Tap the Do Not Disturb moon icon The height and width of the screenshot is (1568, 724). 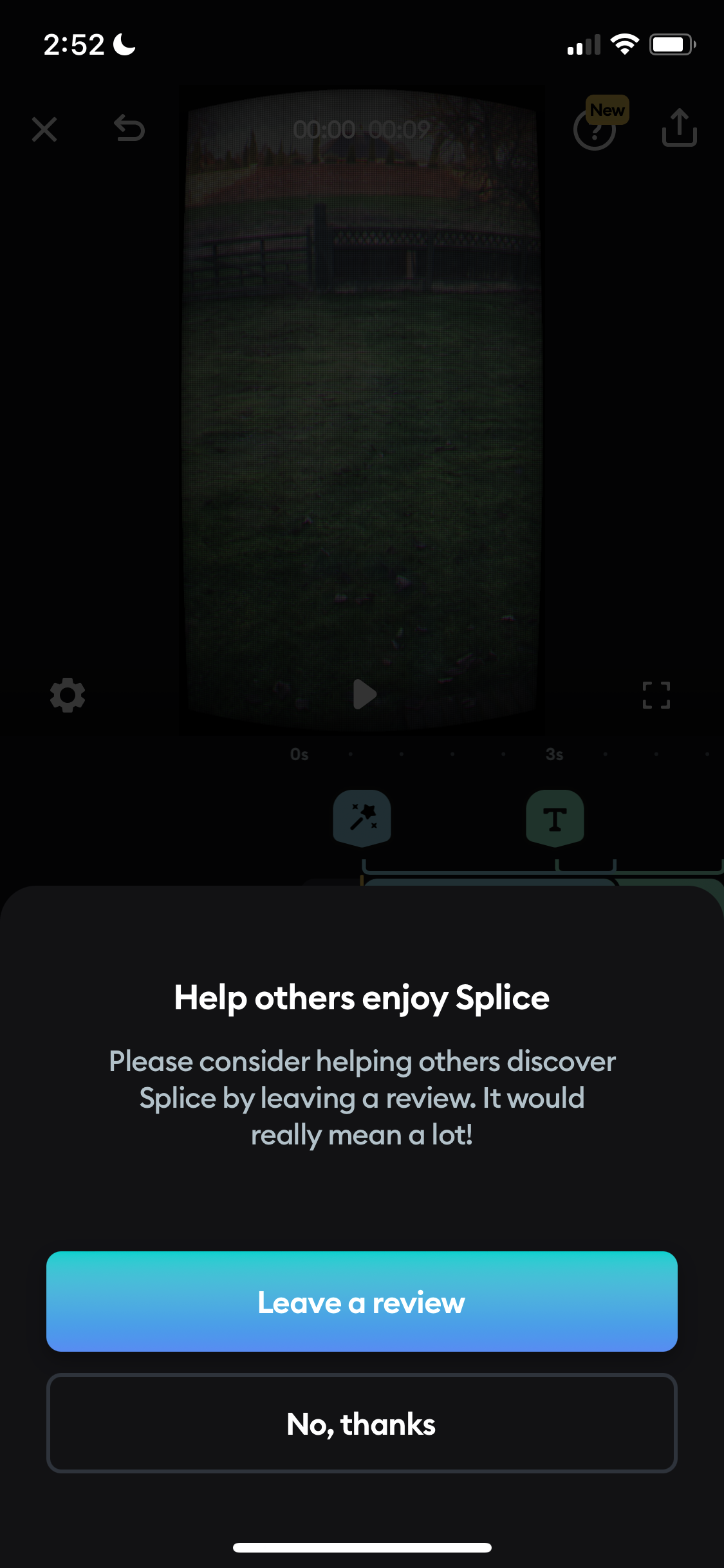[122, 44]
